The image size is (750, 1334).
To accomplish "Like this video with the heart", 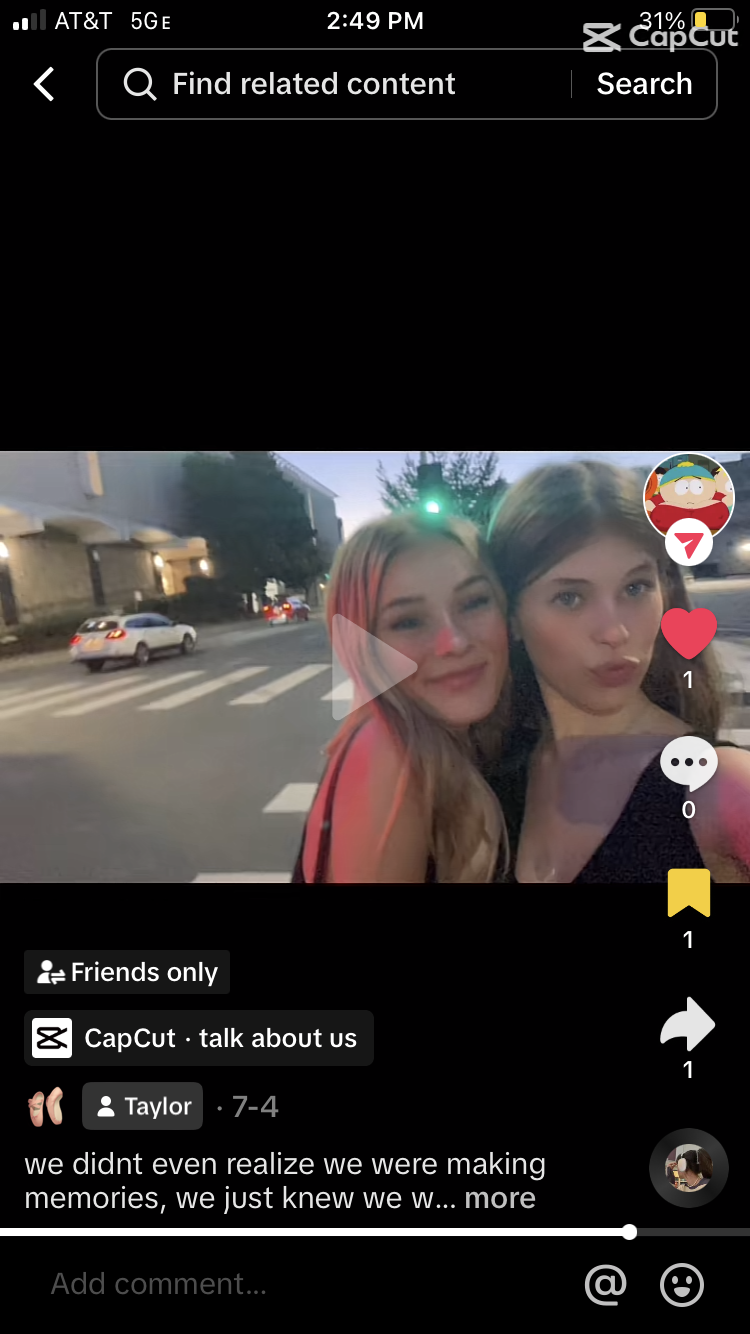I will (x=689, y=634).
